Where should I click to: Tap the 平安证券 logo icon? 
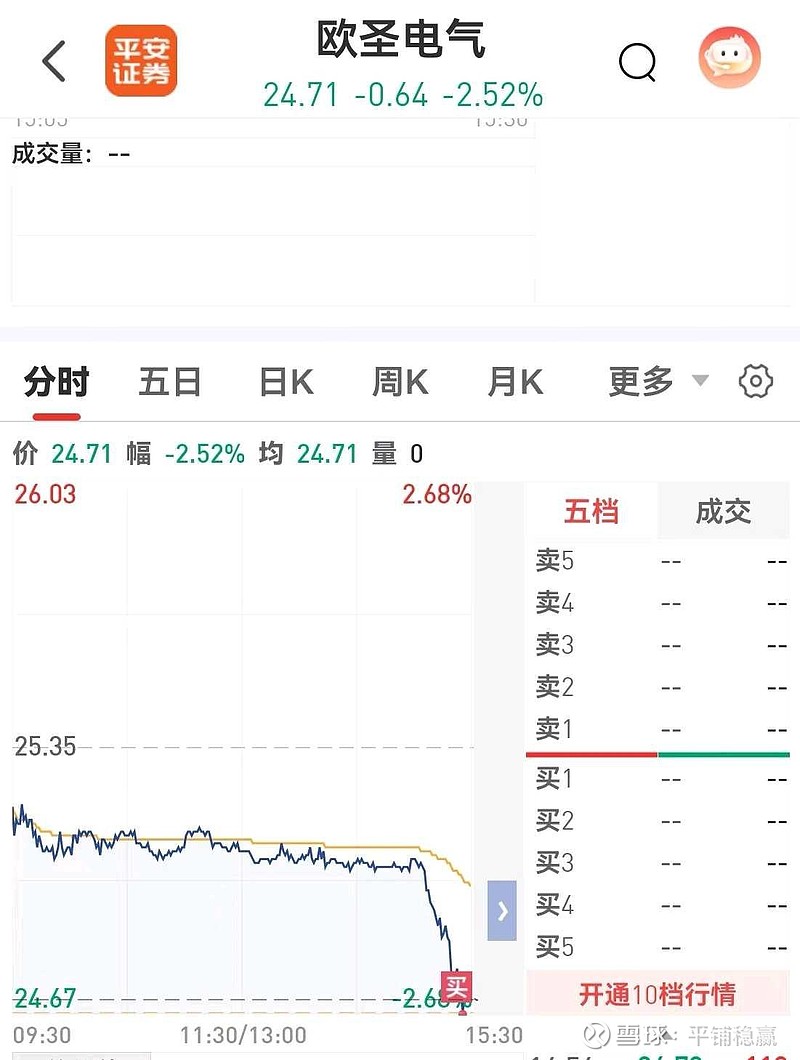pyautogui.click(x=141, y=60)
